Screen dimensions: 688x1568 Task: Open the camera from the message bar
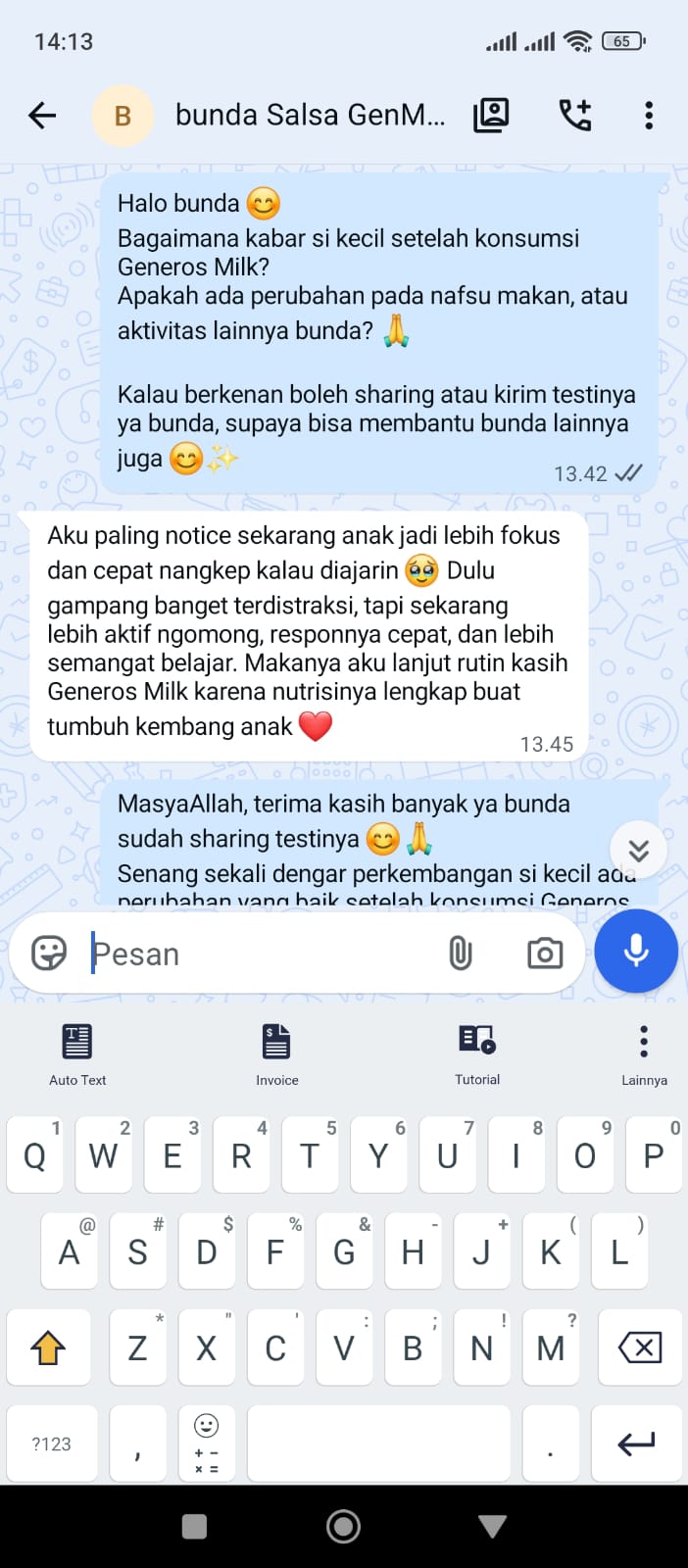545,953
